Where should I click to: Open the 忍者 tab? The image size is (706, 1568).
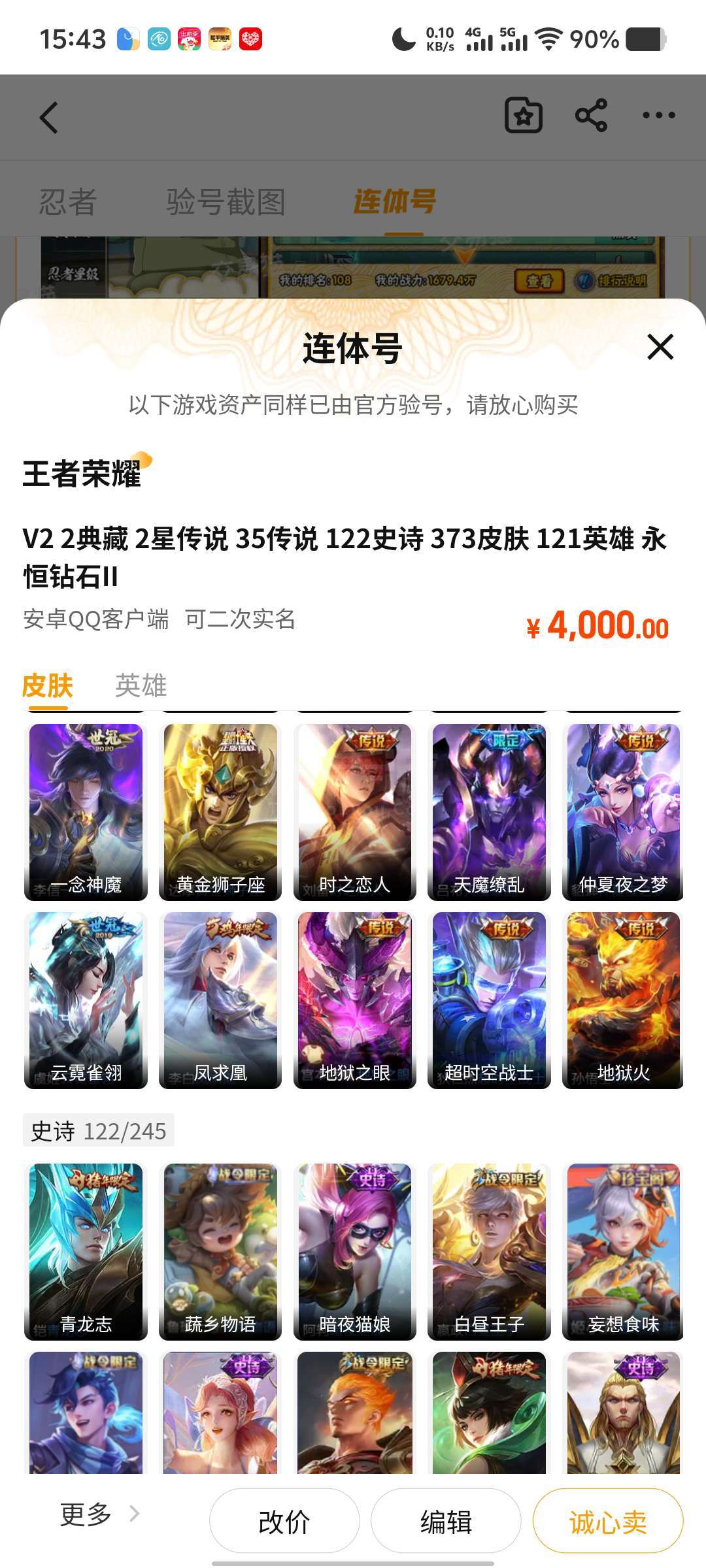pos(68,201)
